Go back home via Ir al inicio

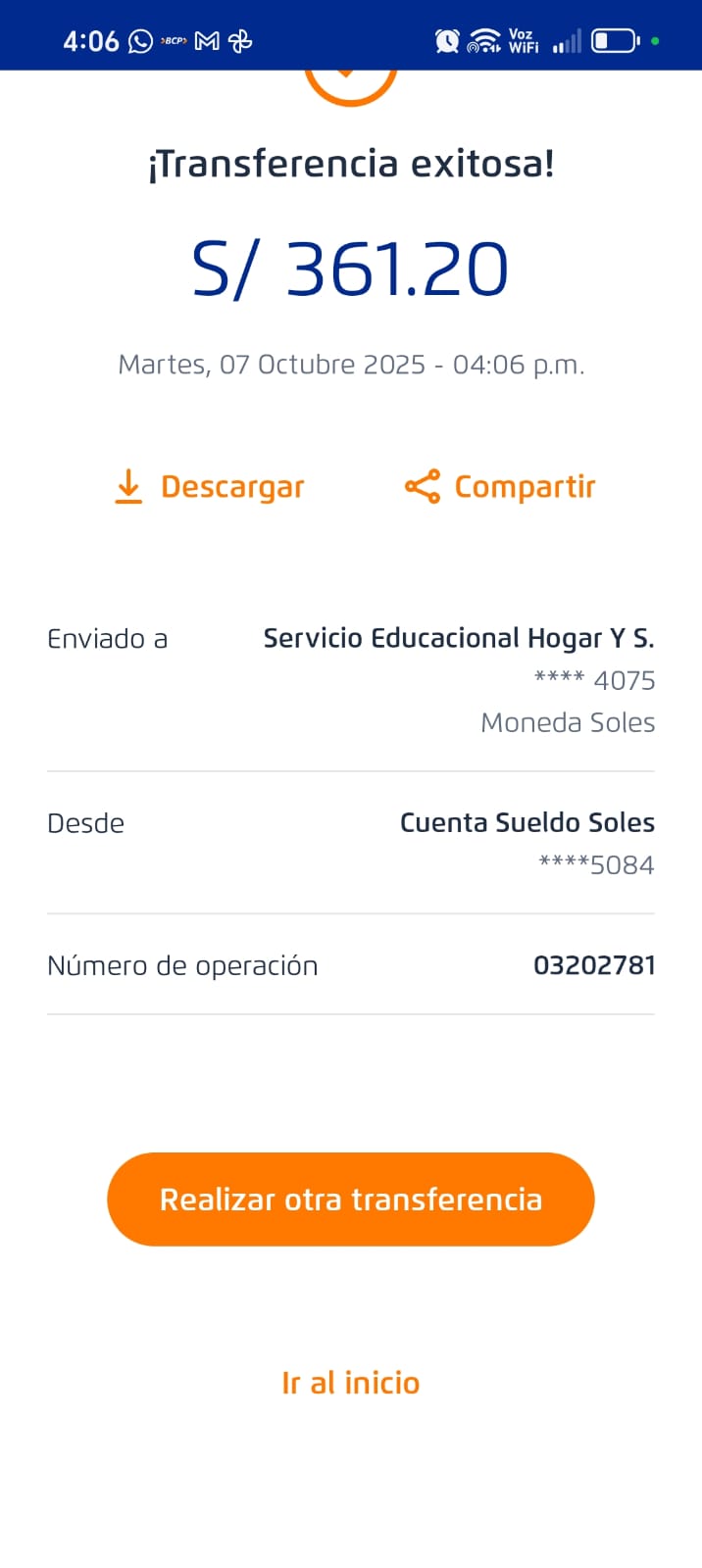(x=350, y=1383)
